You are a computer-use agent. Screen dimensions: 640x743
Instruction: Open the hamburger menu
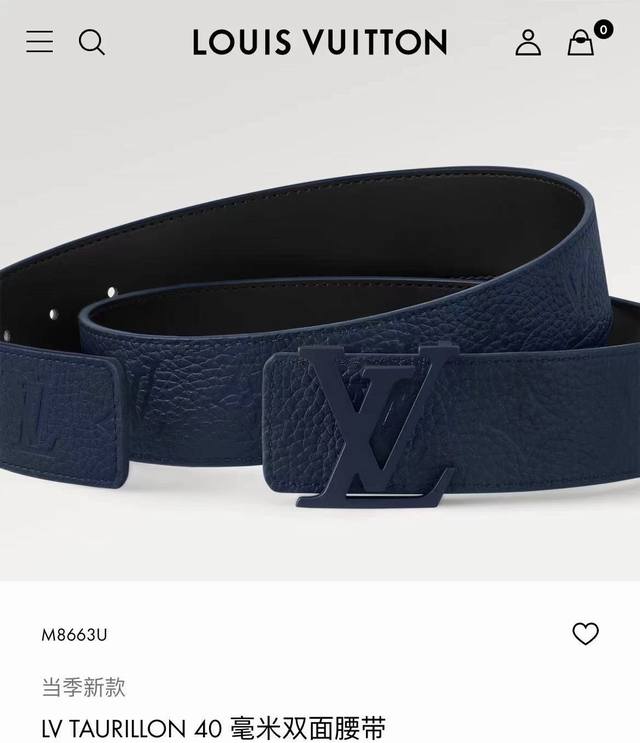click(x=39, y=42)
